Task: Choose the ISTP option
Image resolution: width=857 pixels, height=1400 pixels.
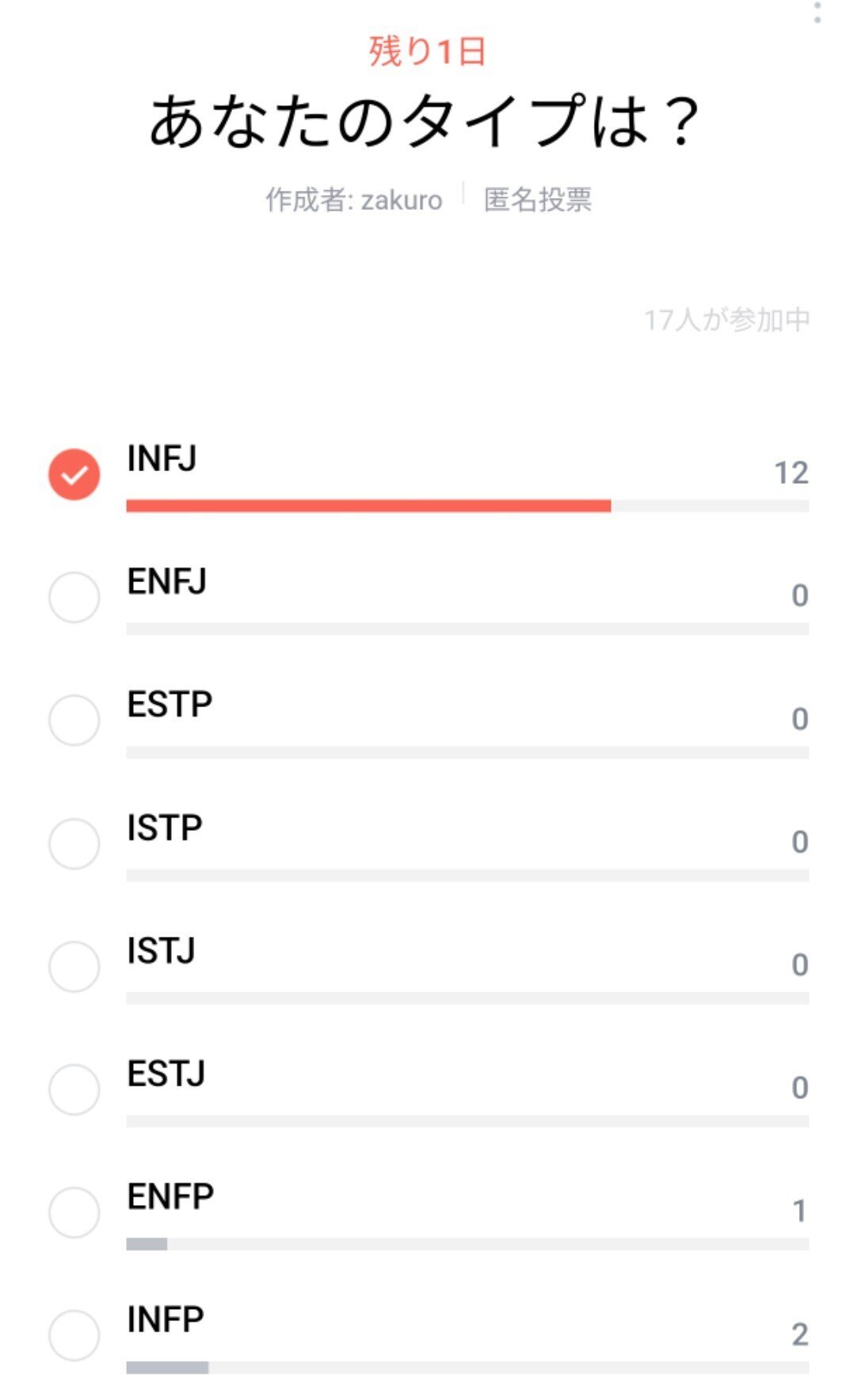Action: point(74,842)
